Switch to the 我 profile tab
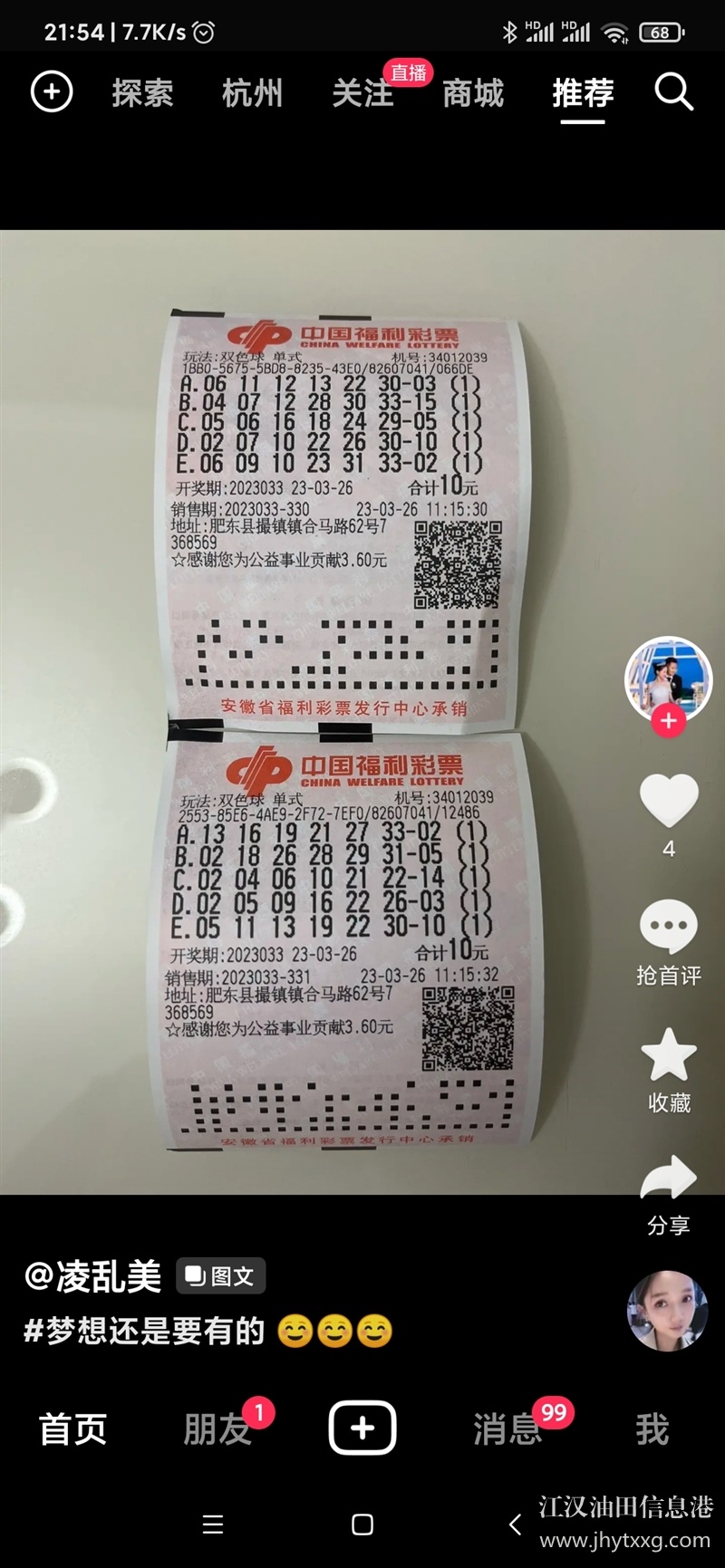 pos(652,1429)
